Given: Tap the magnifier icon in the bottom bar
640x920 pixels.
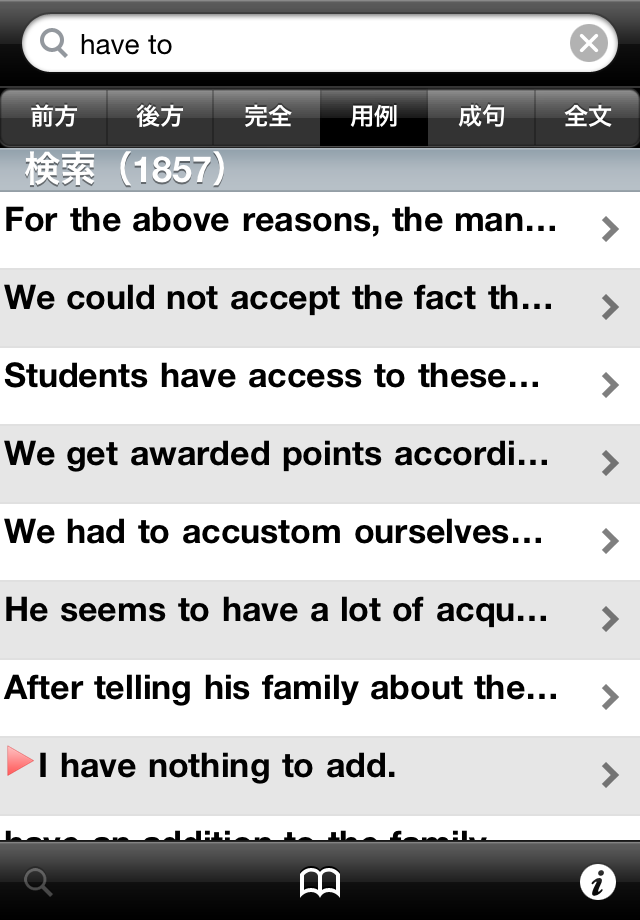Looking at the screenshot, I should point(38,882).
